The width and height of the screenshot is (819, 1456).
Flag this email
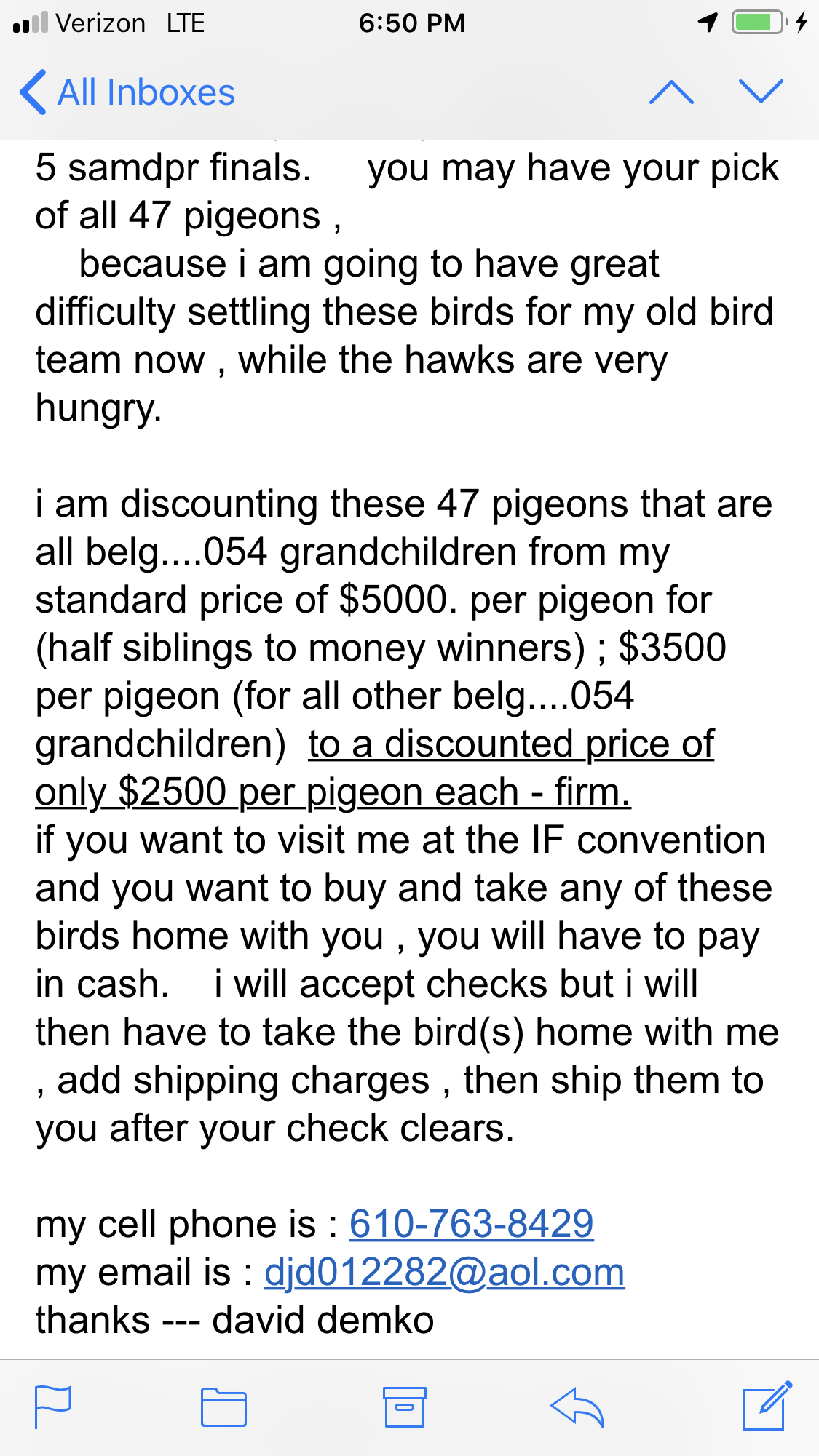click(x=53, y=1407)
